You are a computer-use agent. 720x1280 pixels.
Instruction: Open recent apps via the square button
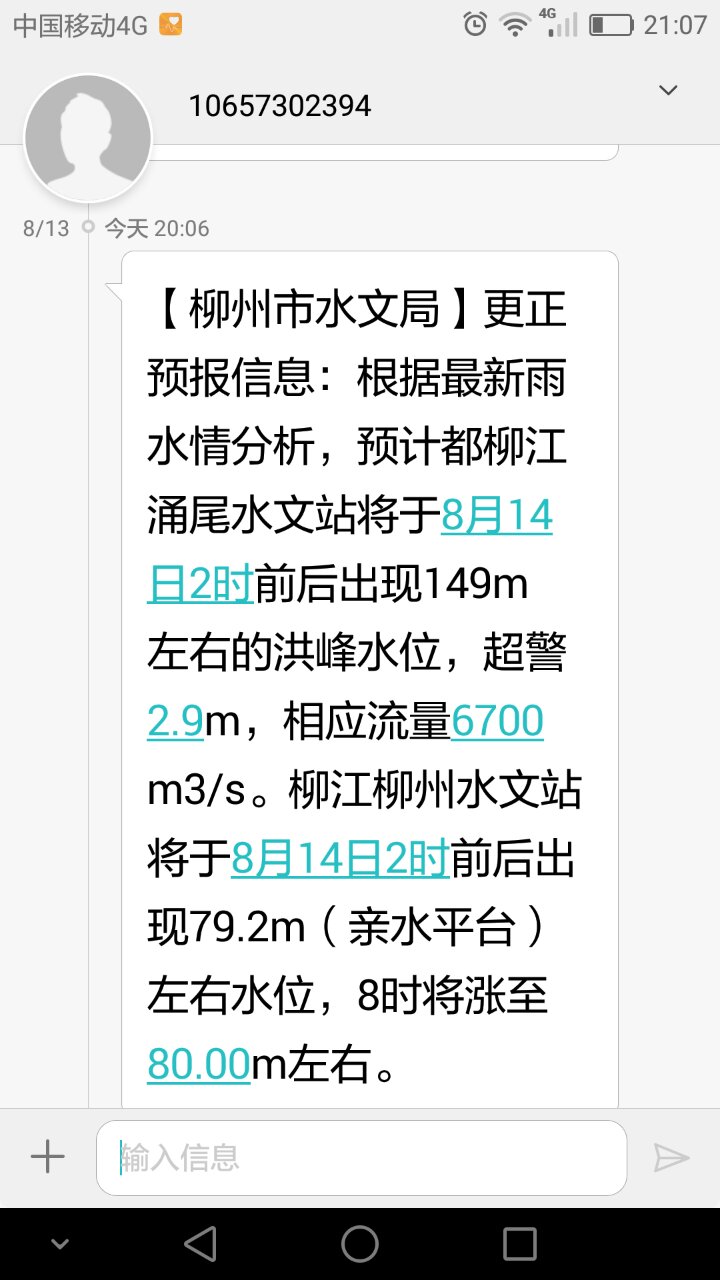point(520,1243)
